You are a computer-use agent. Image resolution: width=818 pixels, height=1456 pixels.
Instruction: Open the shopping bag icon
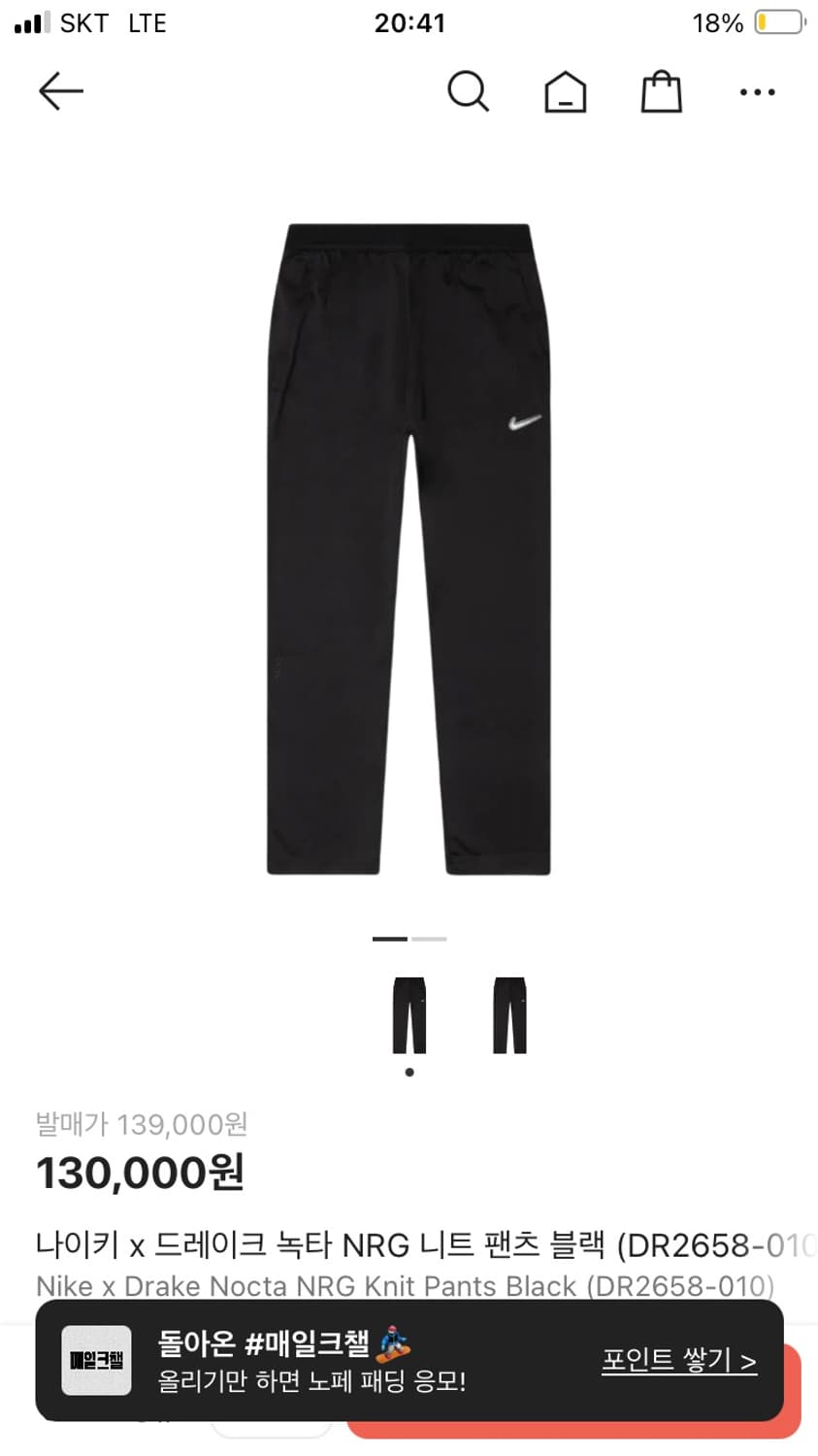point(661,91)
